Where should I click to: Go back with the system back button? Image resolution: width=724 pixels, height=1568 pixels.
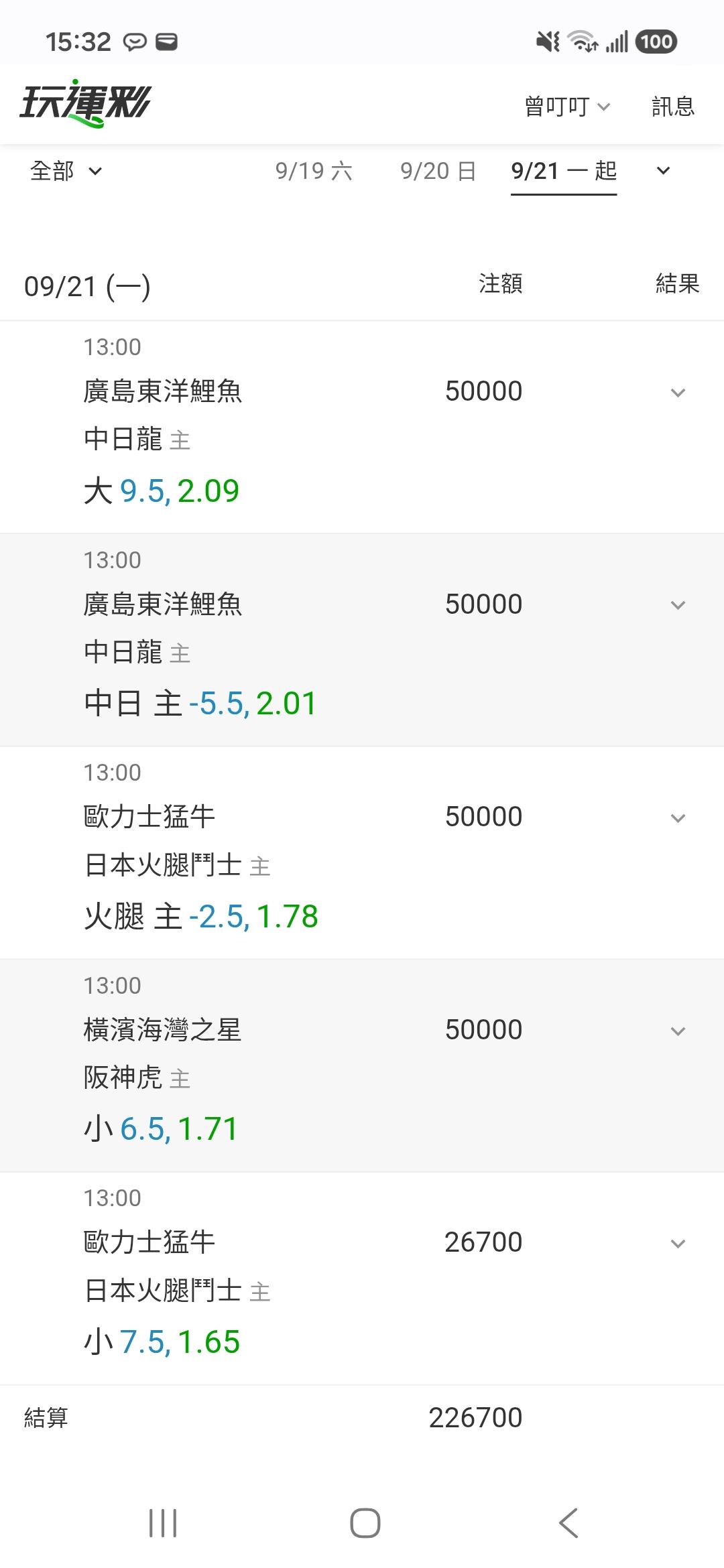(568, 1523)
